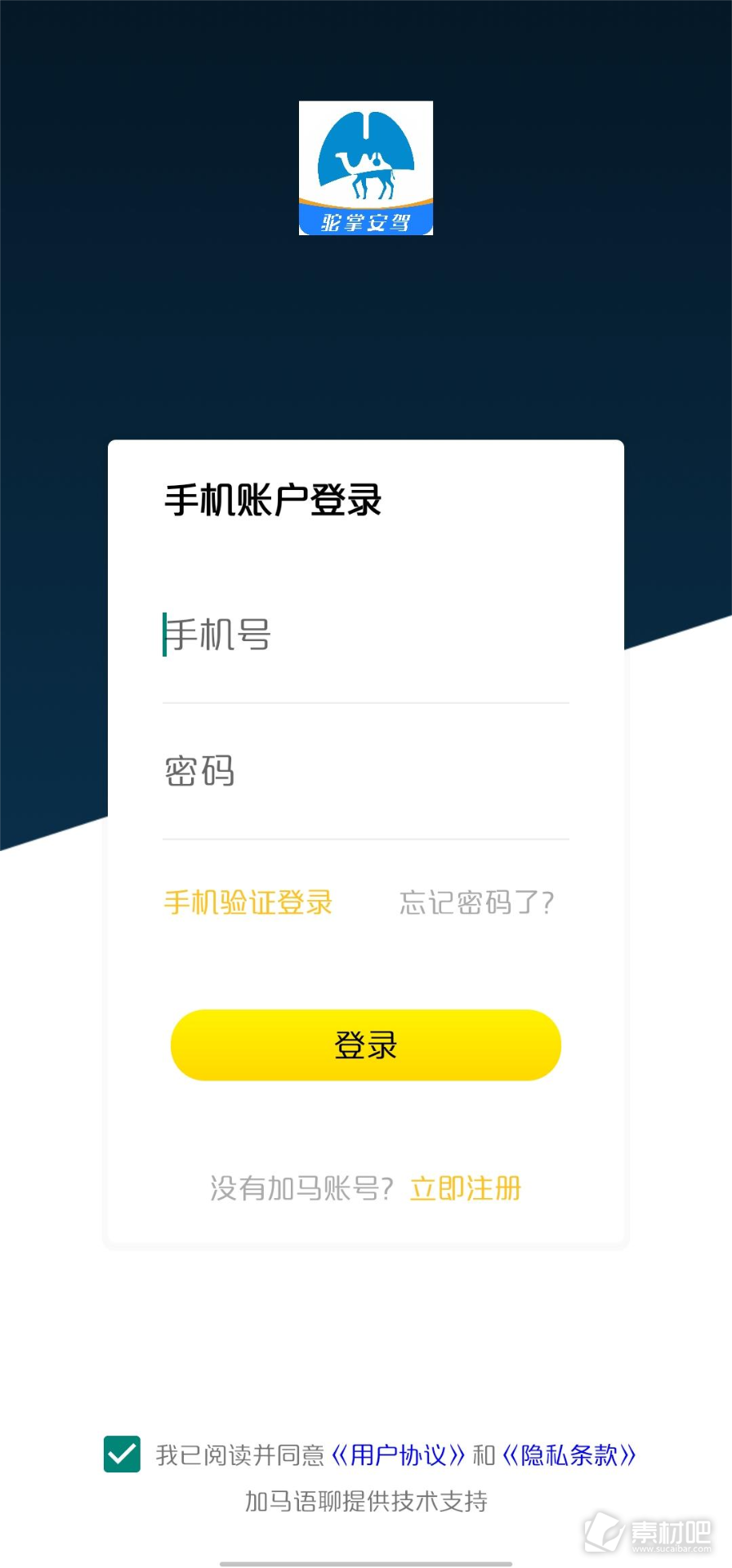The height and width of the screenshot is (1568, 732).
Task: Open 忘记密码了? to recover the password
Action: (477, 902)
